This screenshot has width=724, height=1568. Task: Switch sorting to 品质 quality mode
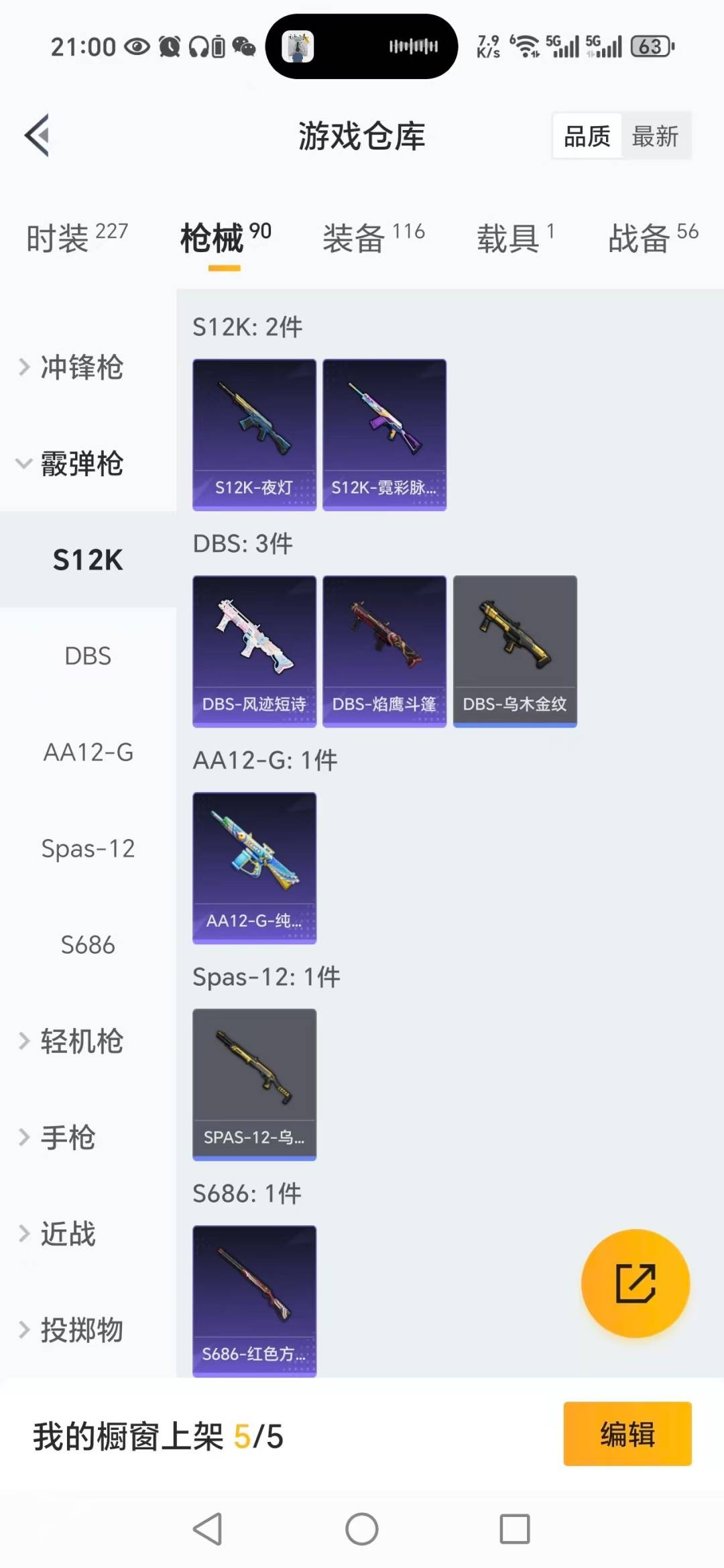click(x=585, y=135)
